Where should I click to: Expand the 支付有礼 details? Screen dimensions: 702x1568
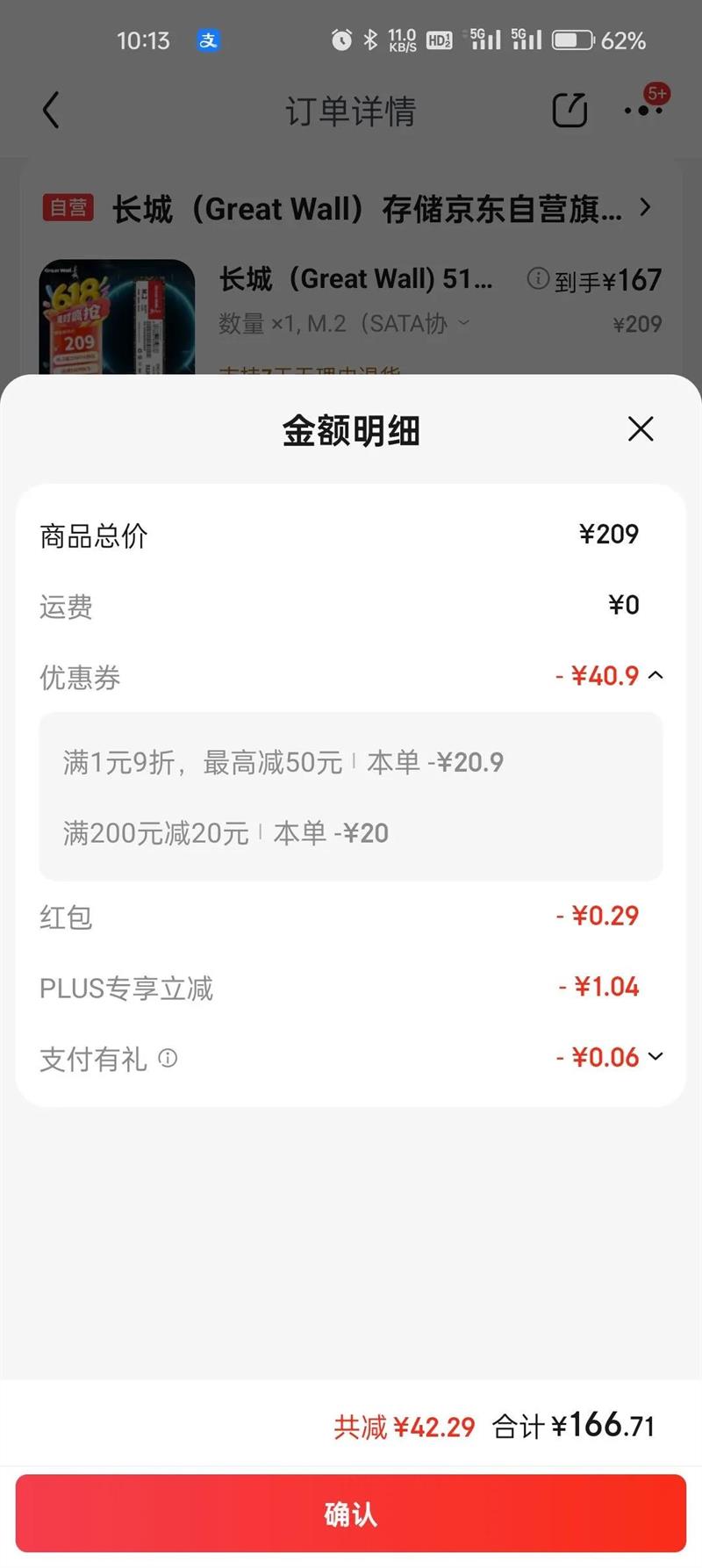coord(655,1057)
